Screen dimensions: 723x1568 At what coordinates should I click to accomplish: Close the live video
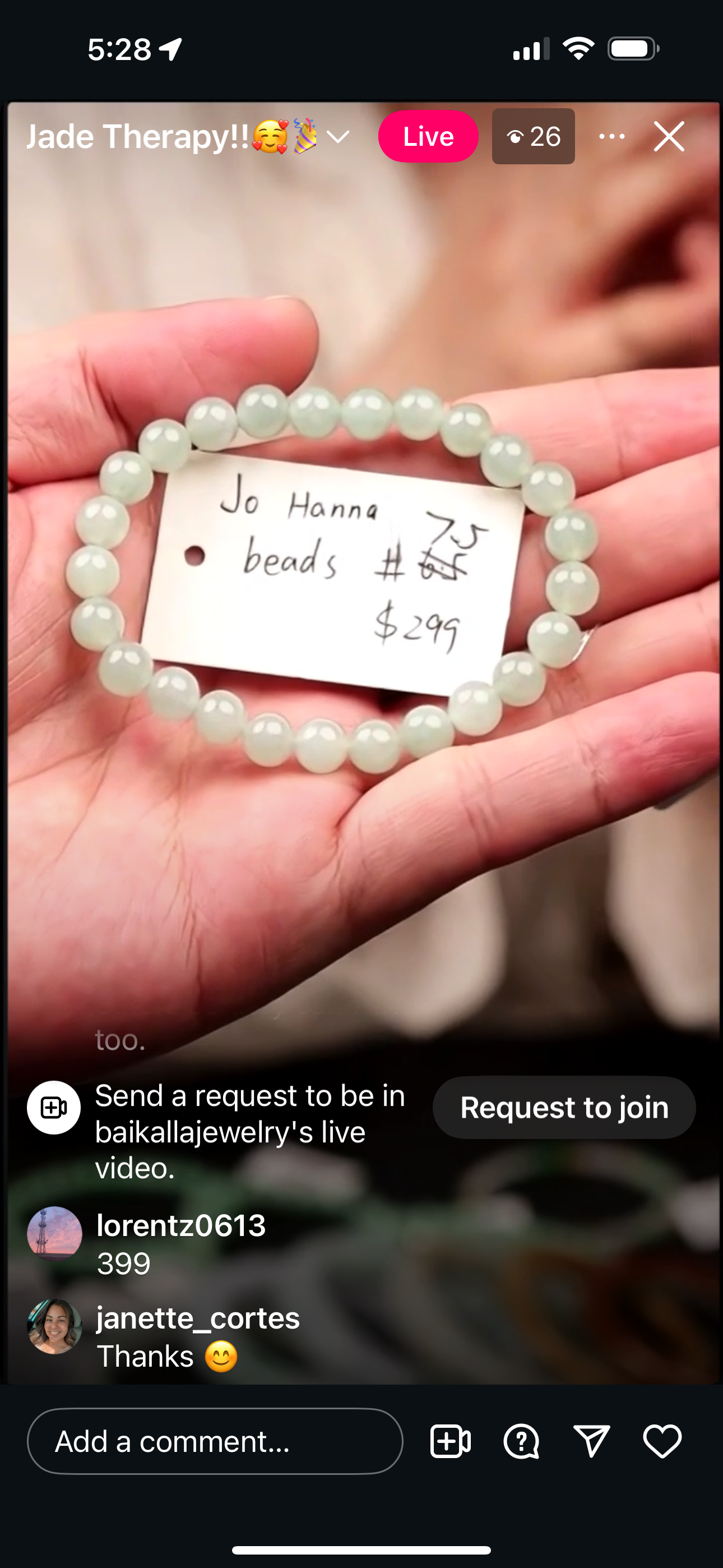pyautogui.click(x=669, y=136)
